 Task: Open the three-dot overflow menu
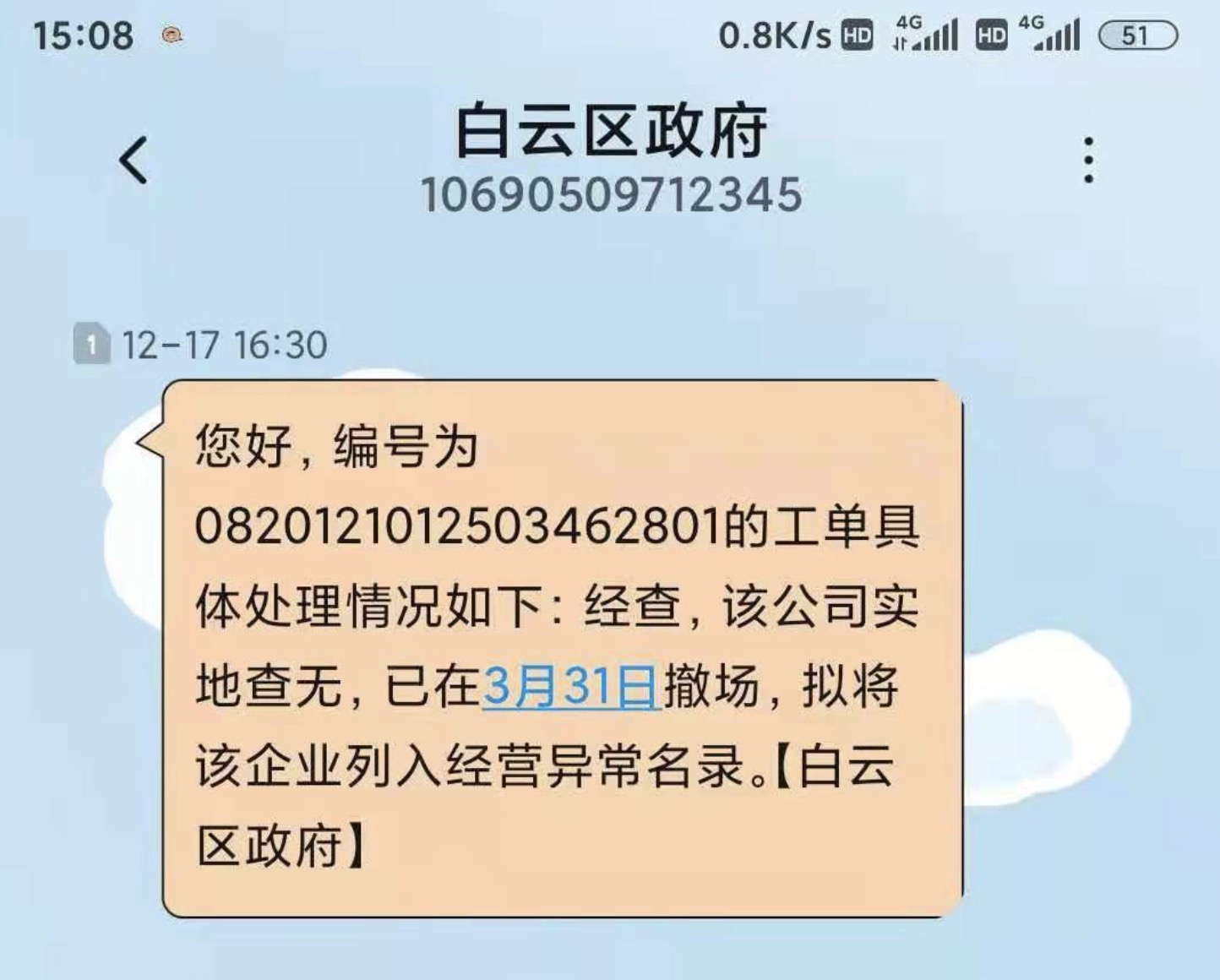pyautogui.click(x=1088, y=160)
